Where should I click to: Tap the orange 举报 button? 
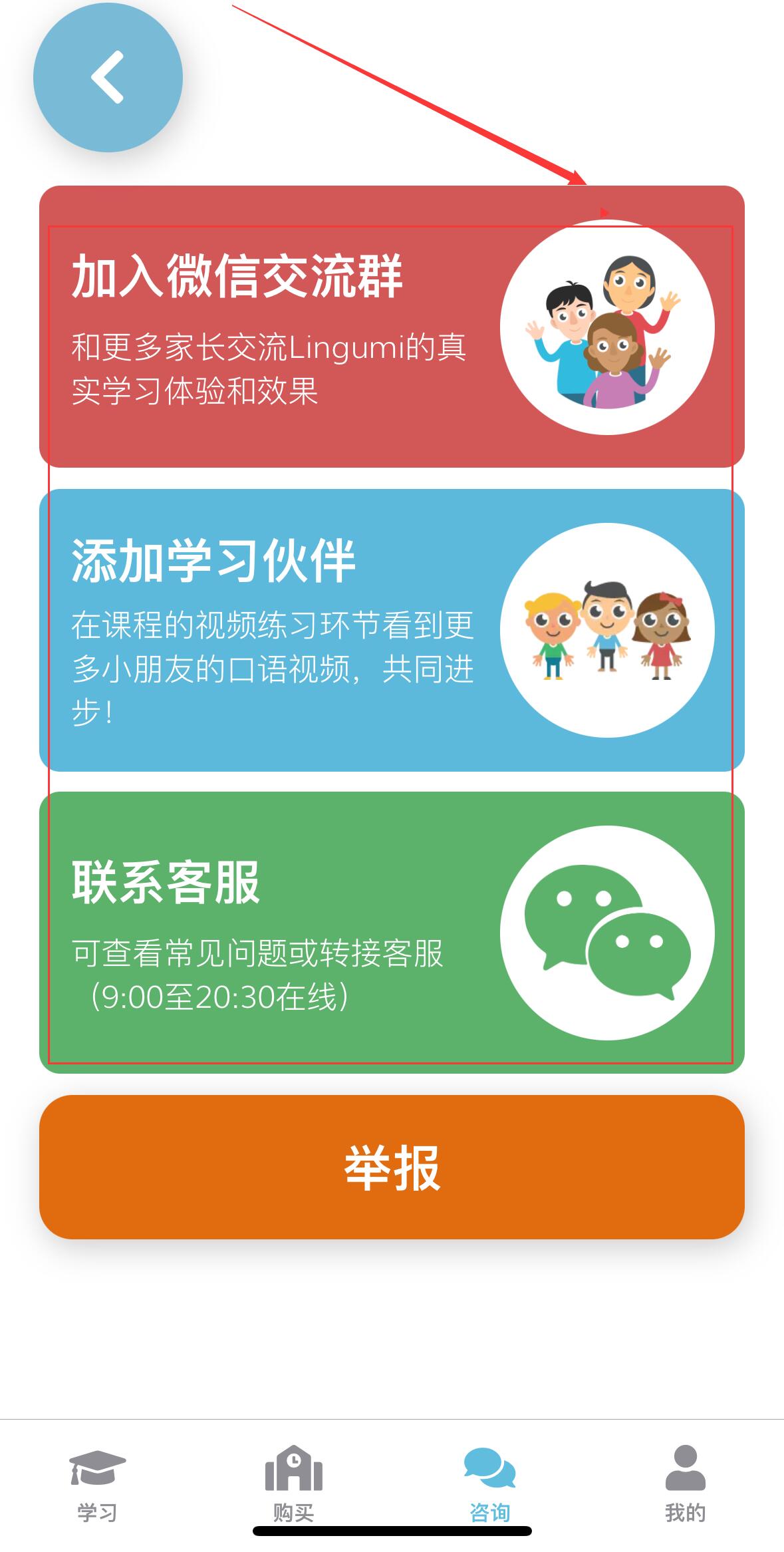point(391,1167)
